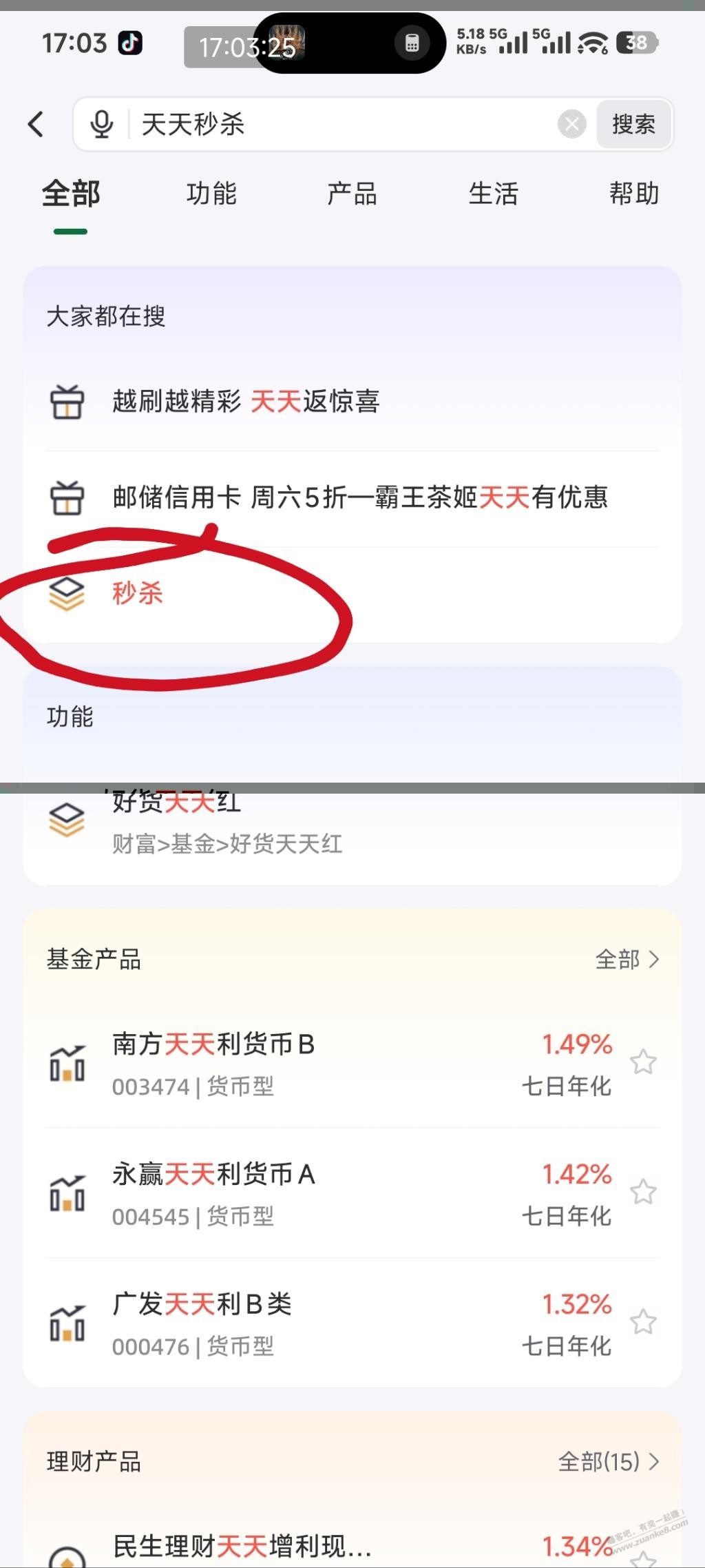Open 越刷越精彩 天天返惊喜 suggestion
Screen dimensions: 705x1568
click(246, 401)
